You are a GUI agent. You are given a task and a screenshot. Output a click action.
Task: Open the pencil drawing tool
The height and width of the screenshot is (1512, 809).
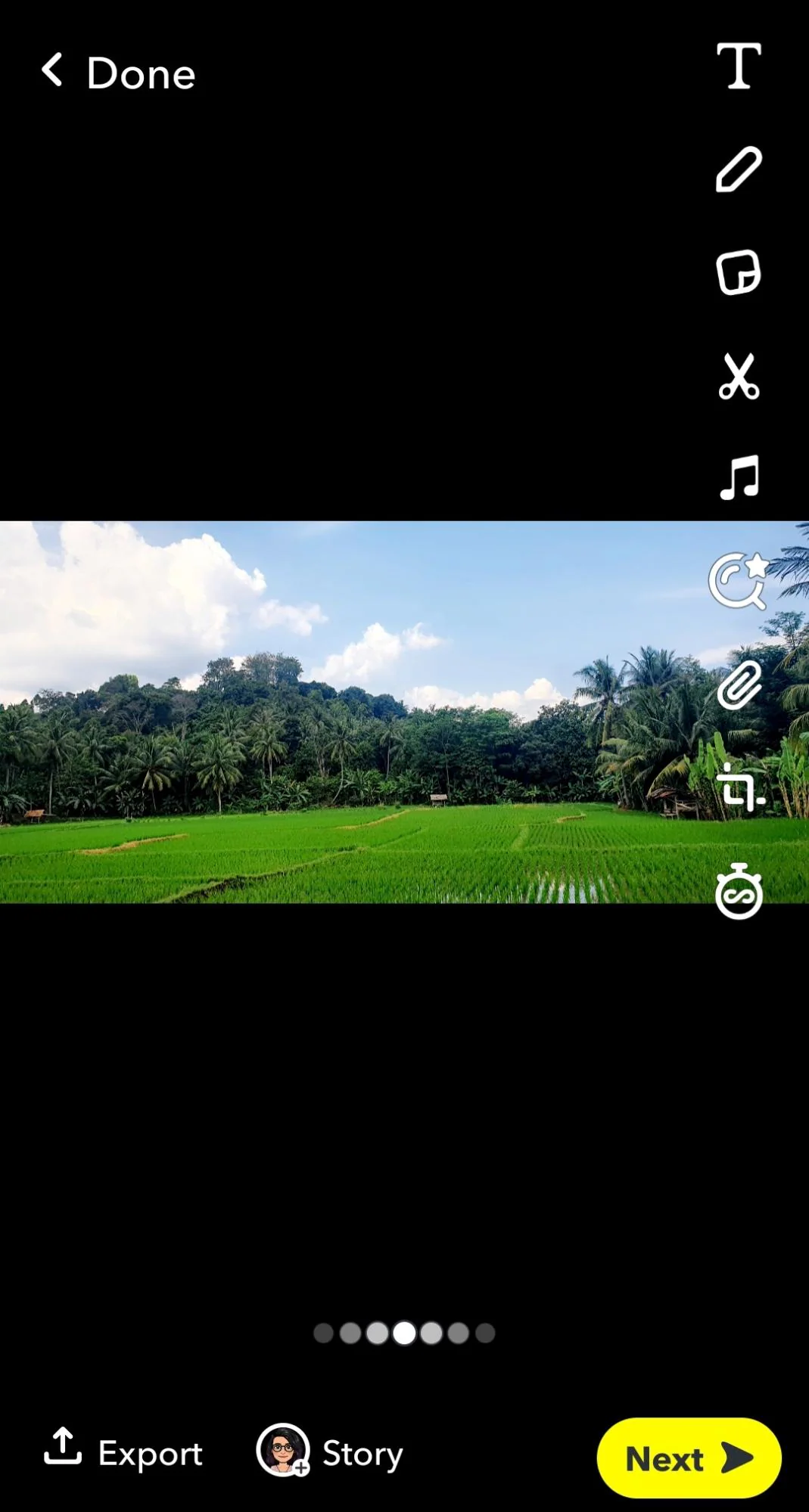(x=739, y=169)
